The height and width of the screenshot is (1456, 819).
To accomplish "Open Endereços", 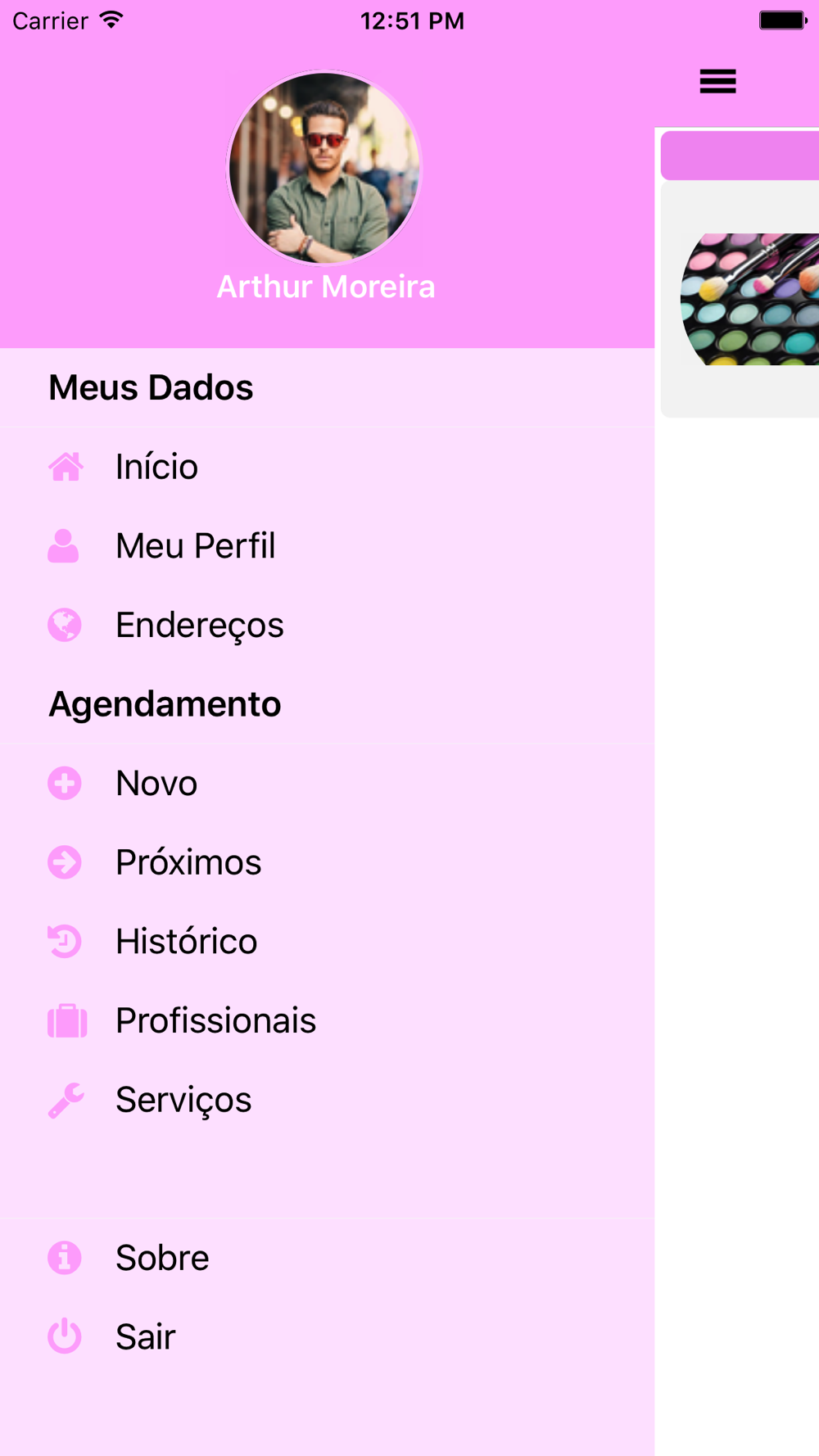I will pyautogui.click(x=327, y=625).
